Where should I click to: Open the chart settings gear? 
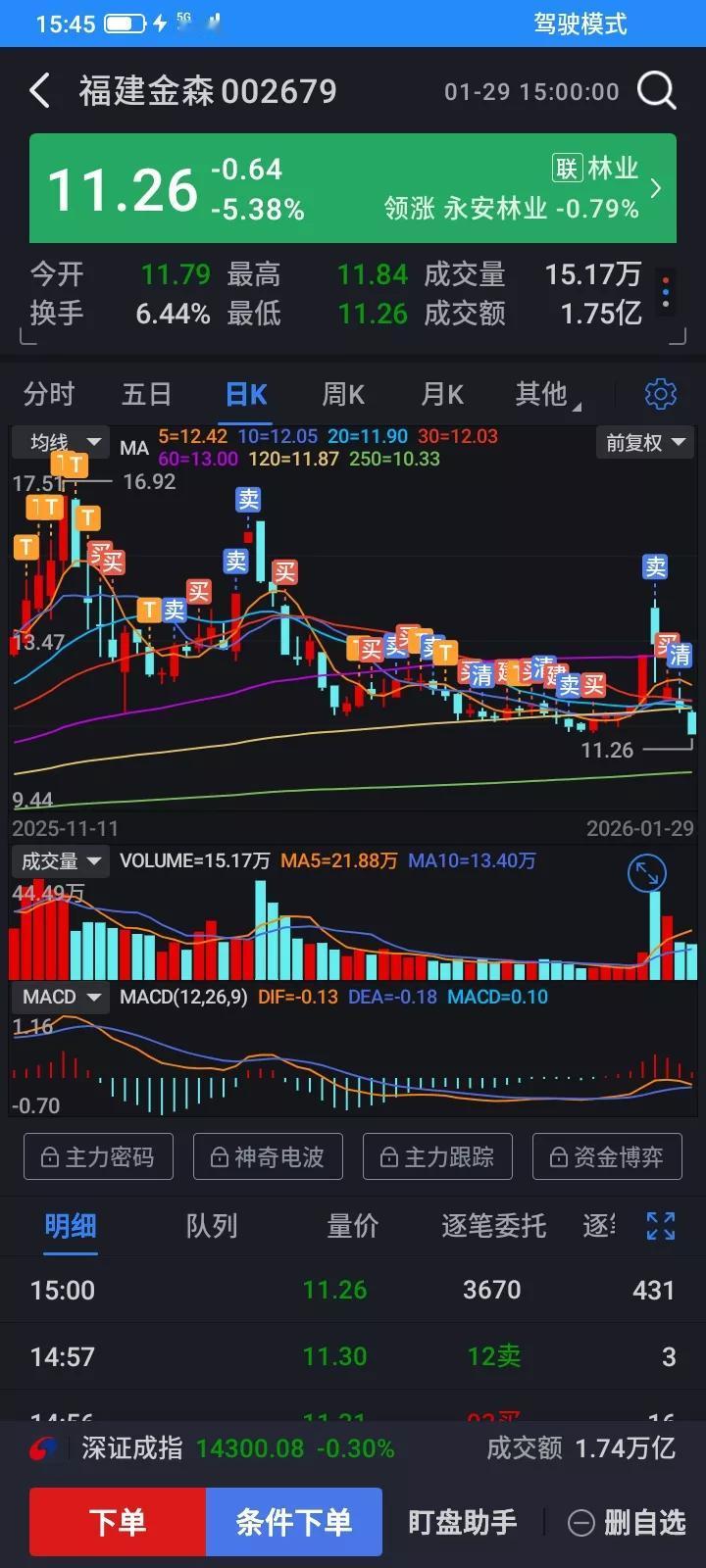coord(660,394)
